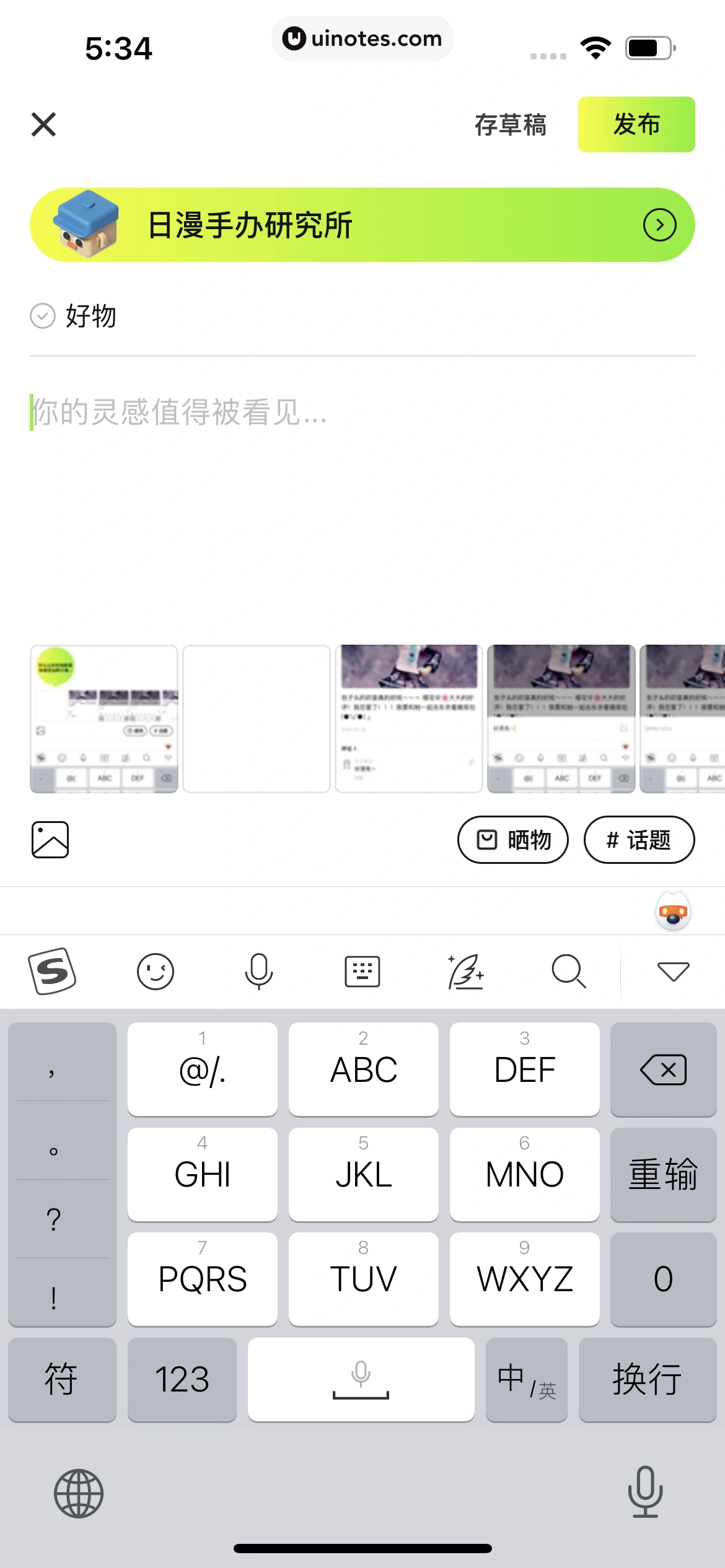This screenshot has height=1568, width=725.
Task: Select the first attached image thumbnail
Action: (x=103, y=717)
